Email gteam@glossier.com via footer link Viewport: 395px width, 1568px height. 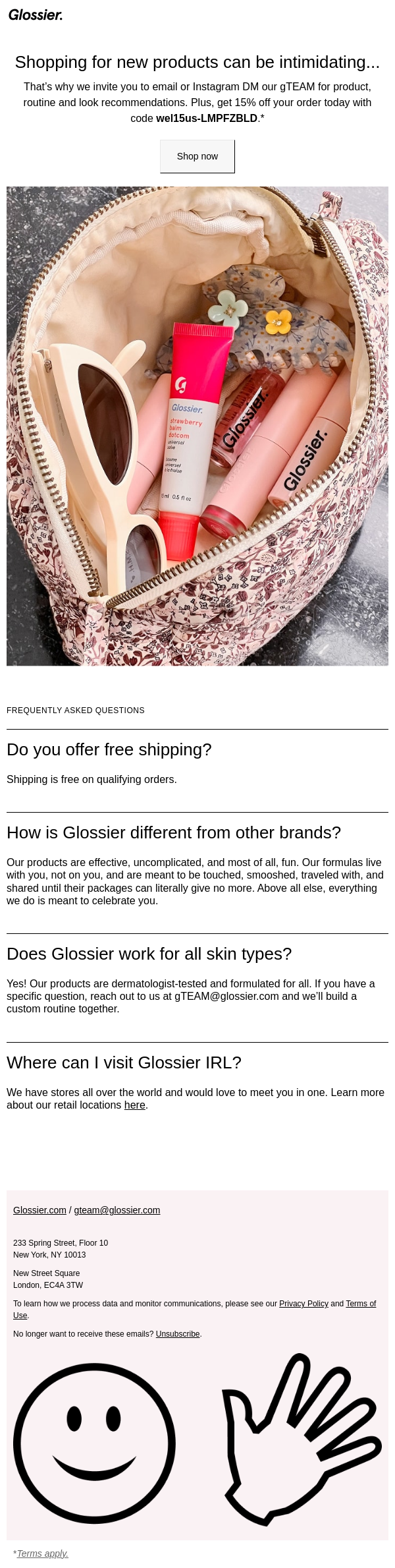click(x=117, y=1210)
